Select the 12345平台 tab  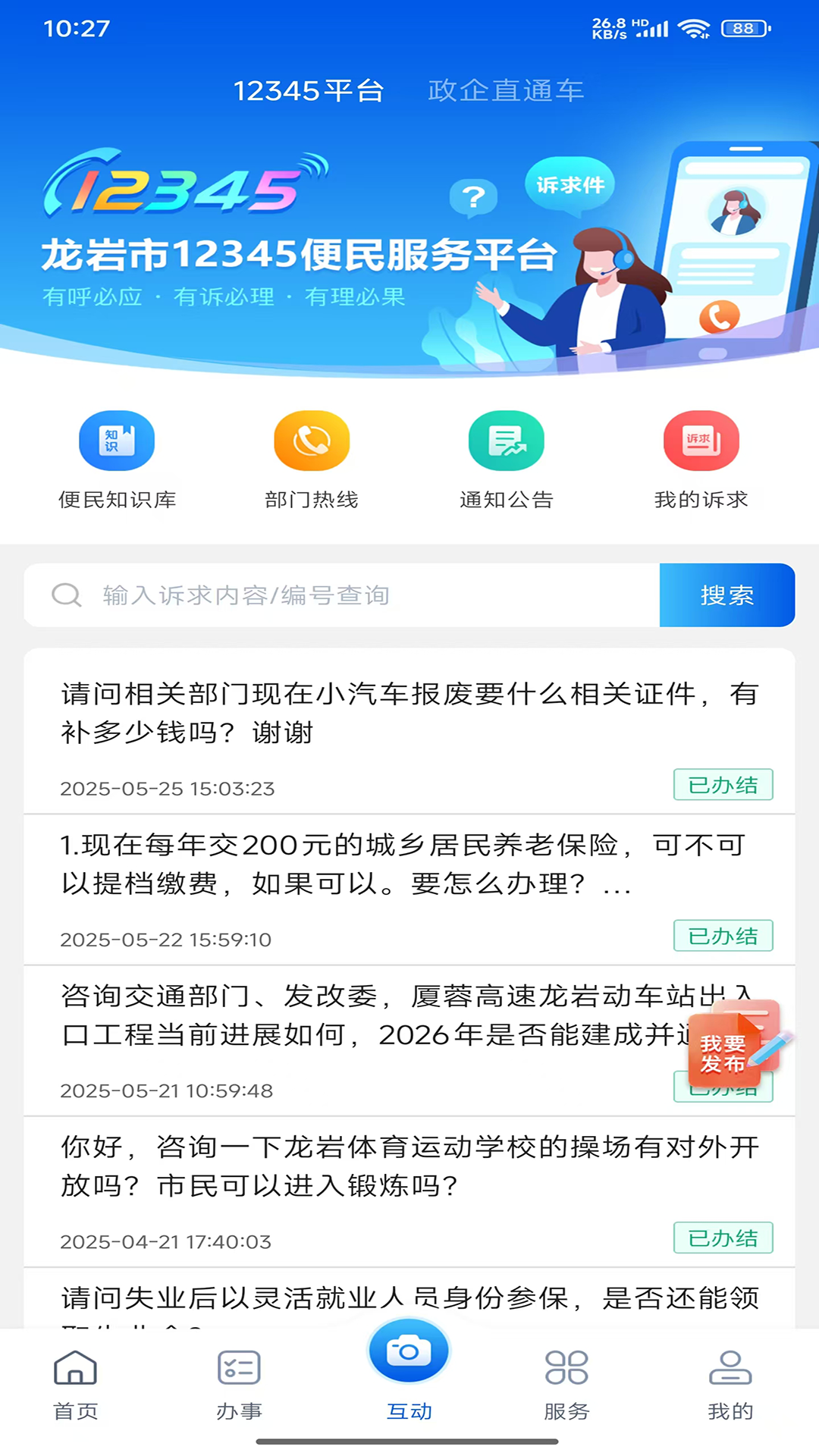[309, 90]
